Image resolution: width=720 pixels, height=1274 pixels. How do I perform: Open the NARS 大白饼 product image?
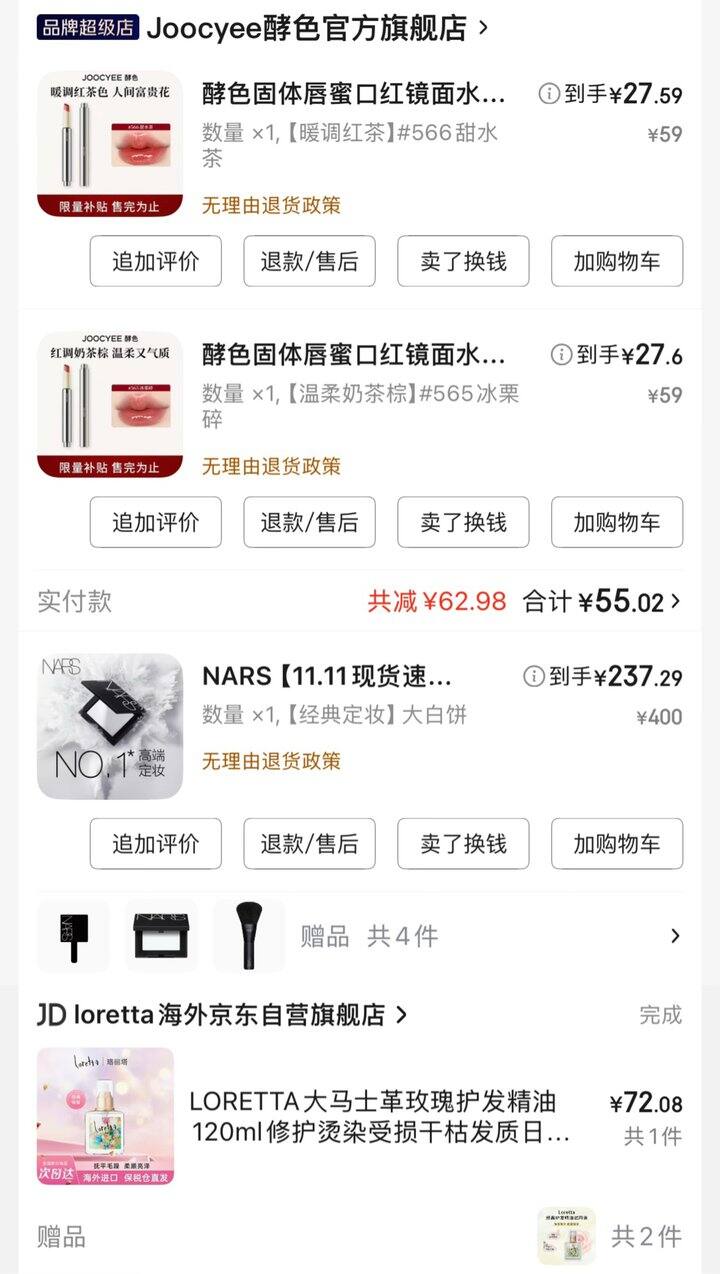[x=110, y=726]
